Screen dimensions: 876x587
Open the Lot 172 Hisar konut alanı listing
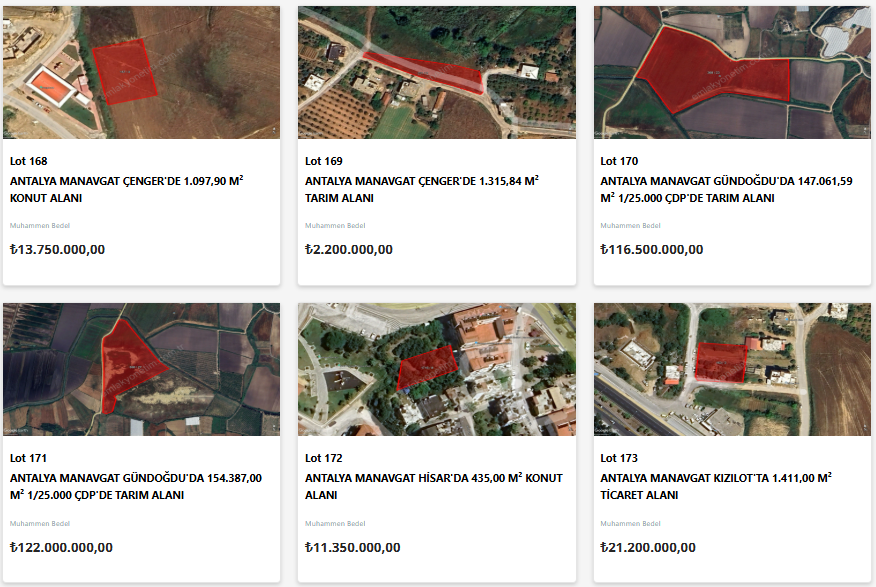click(433, 486)
